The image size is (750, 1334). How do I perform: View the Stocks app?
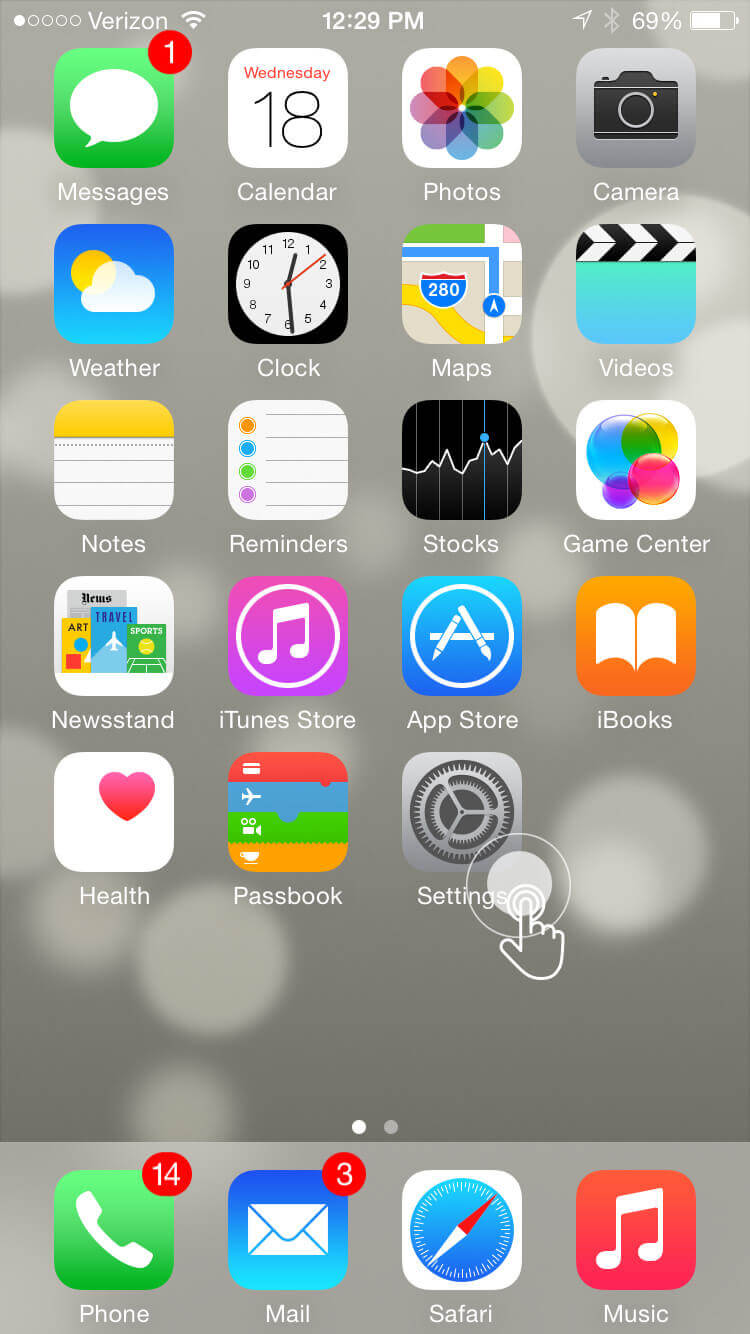[461, 460]
